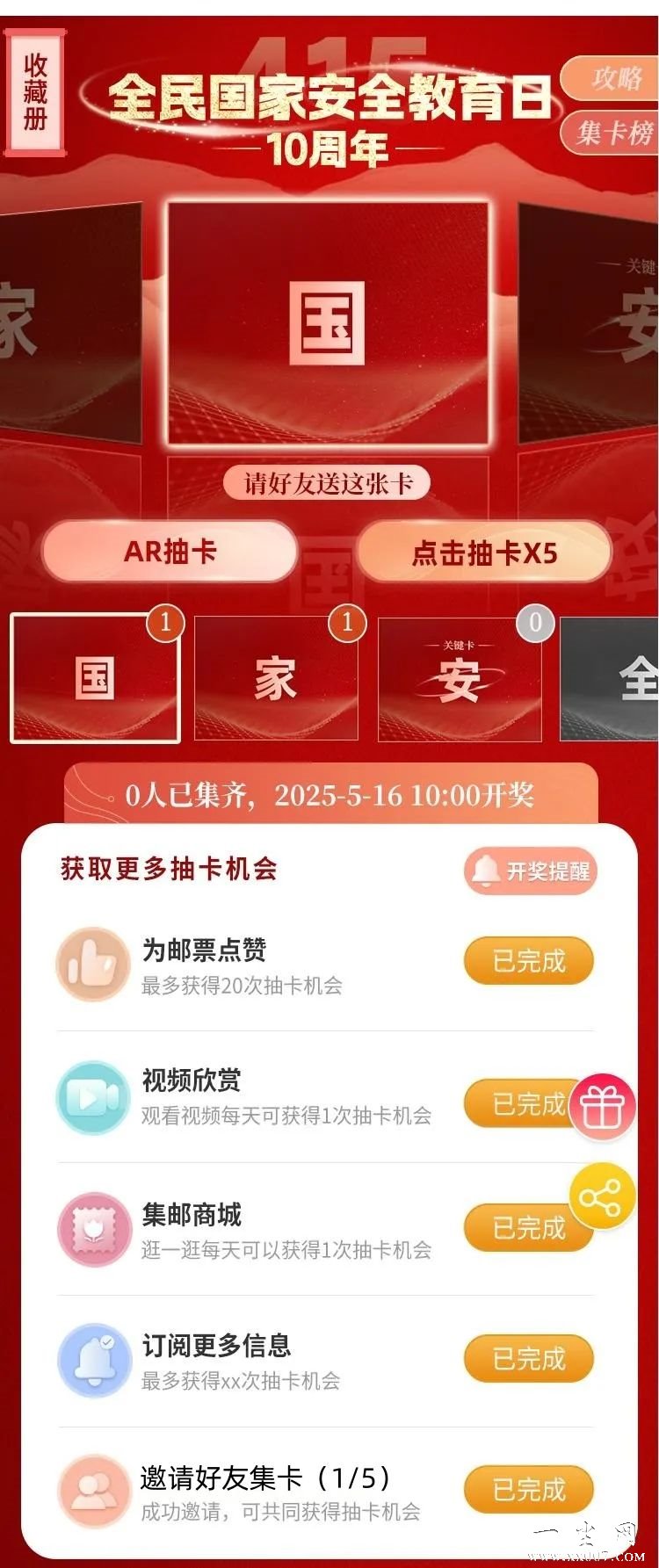659x1568 pixels.
Task: Open the 收藏册 collection book
Action: point(35,90)
